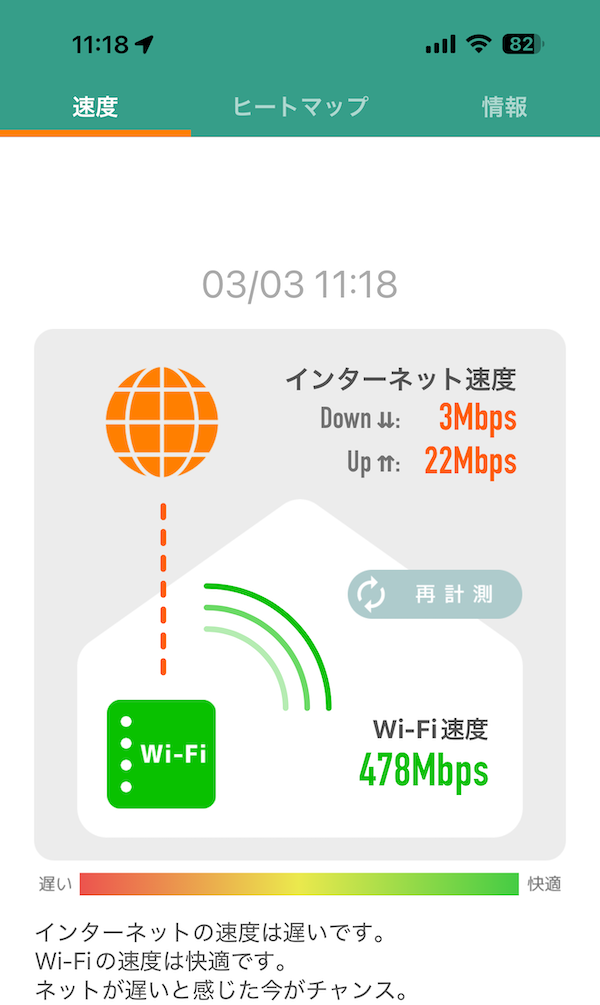Open the ヒートマップ tab
The height and width of the screenshot is (1005, 600).
point(300,107)
